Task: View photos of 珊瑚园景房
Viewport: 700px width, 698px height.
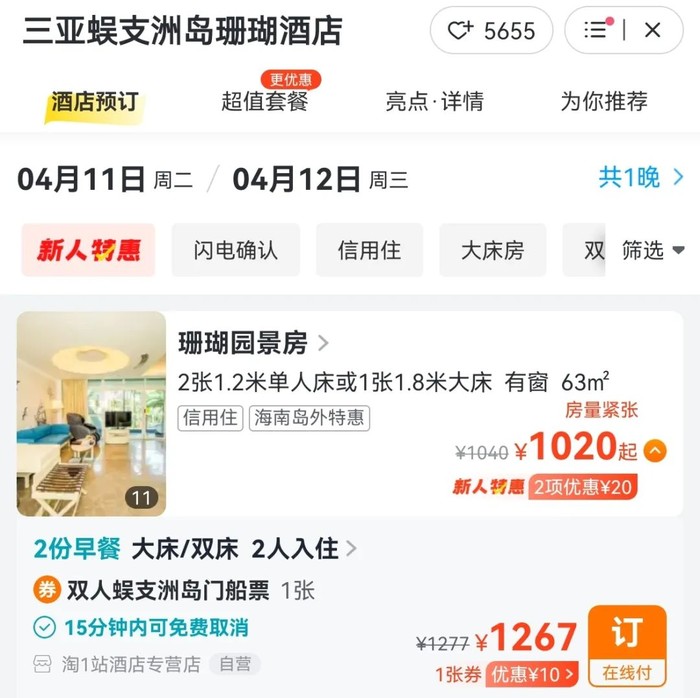Action: tap(91, 413)
